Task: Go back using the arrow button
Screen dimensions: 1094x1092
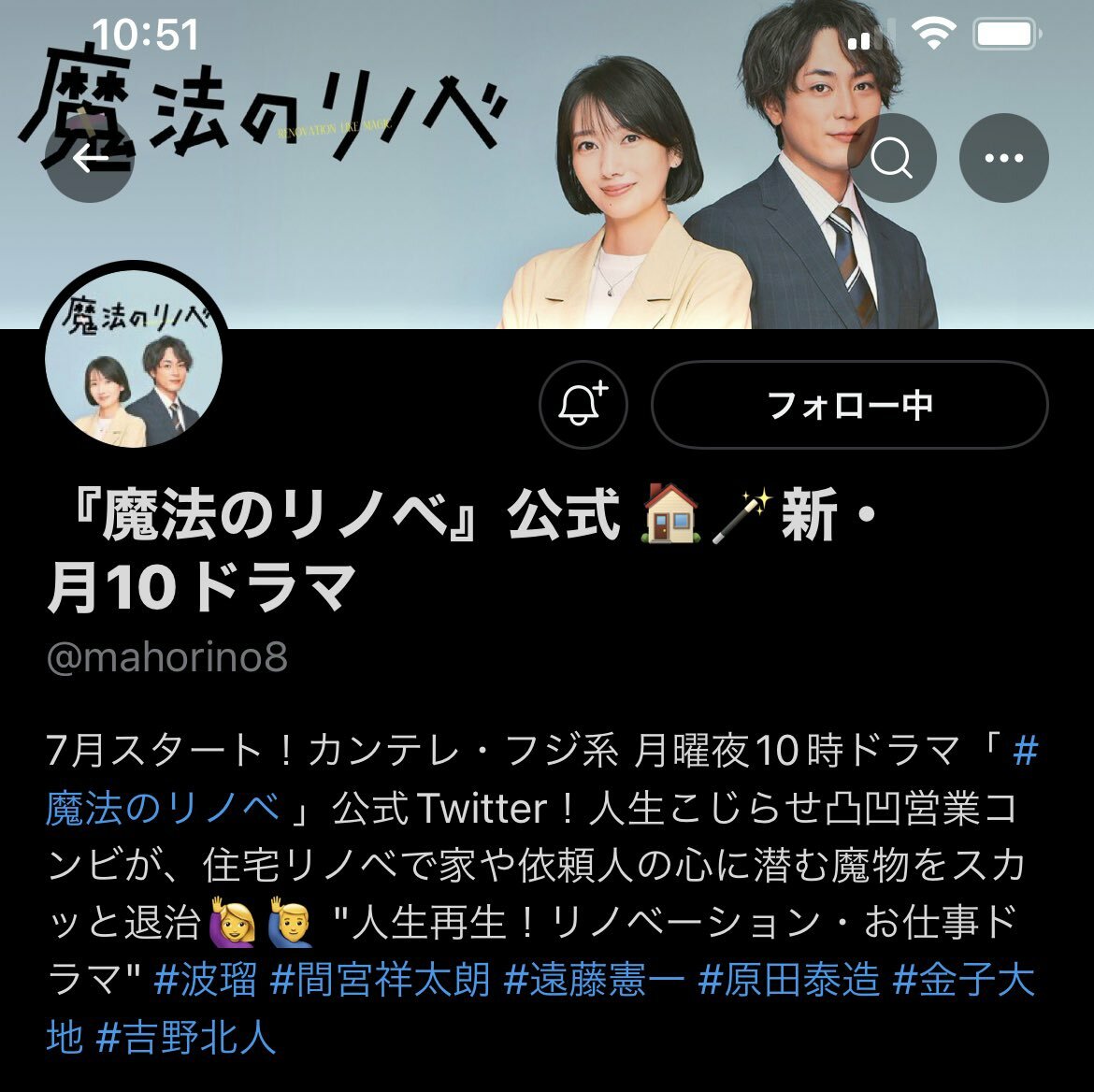Action: point(90,160)
